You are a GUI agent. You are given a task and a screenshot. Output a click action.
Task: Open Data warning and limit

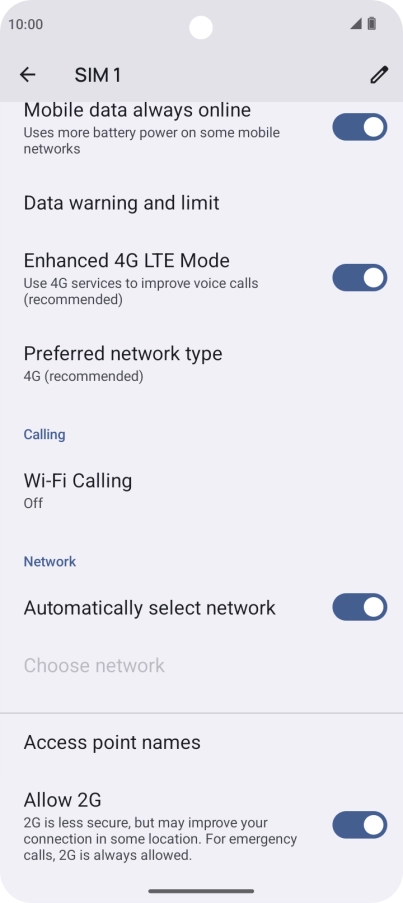tap(202, 203)
